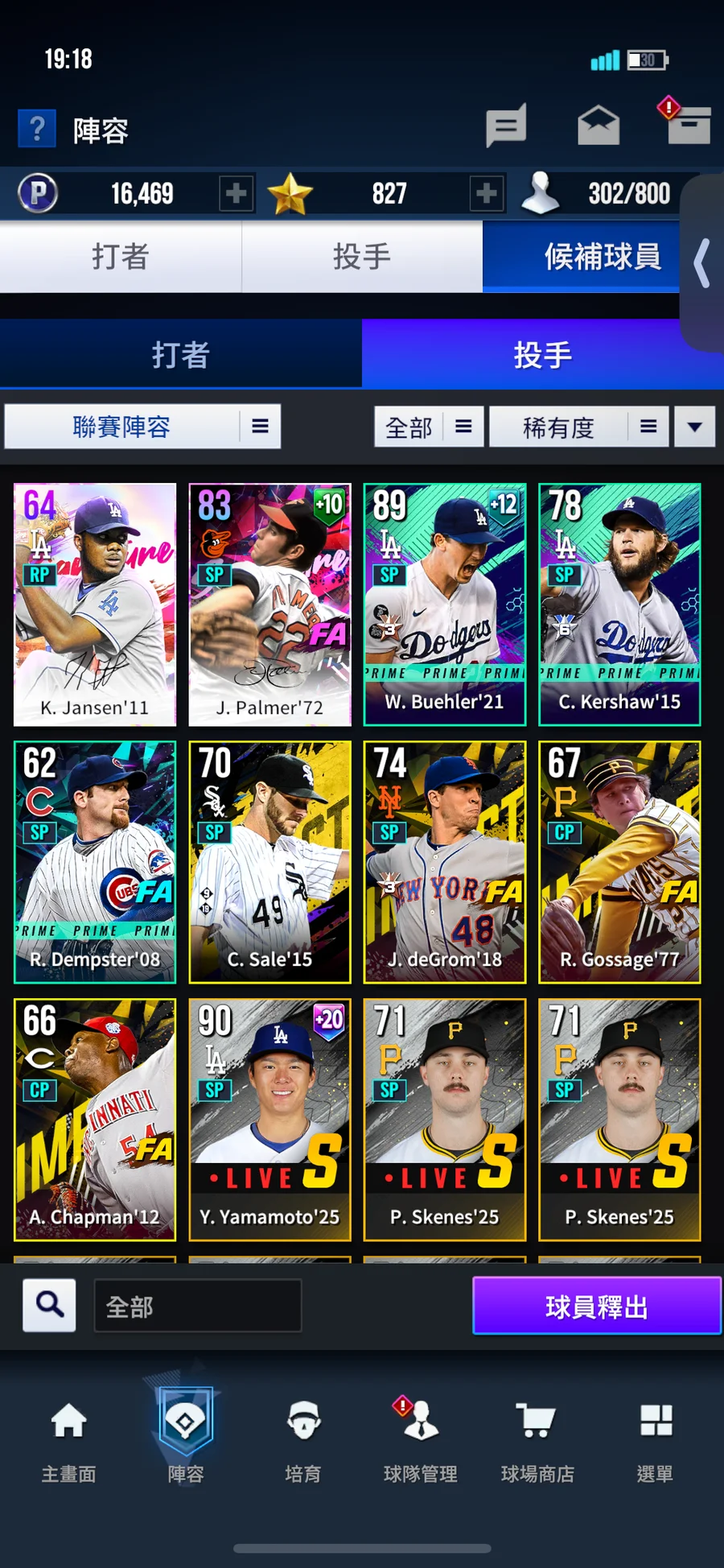
Task: Open Y. Yamamoto'25 player card
Action: tap(269, 1120)
